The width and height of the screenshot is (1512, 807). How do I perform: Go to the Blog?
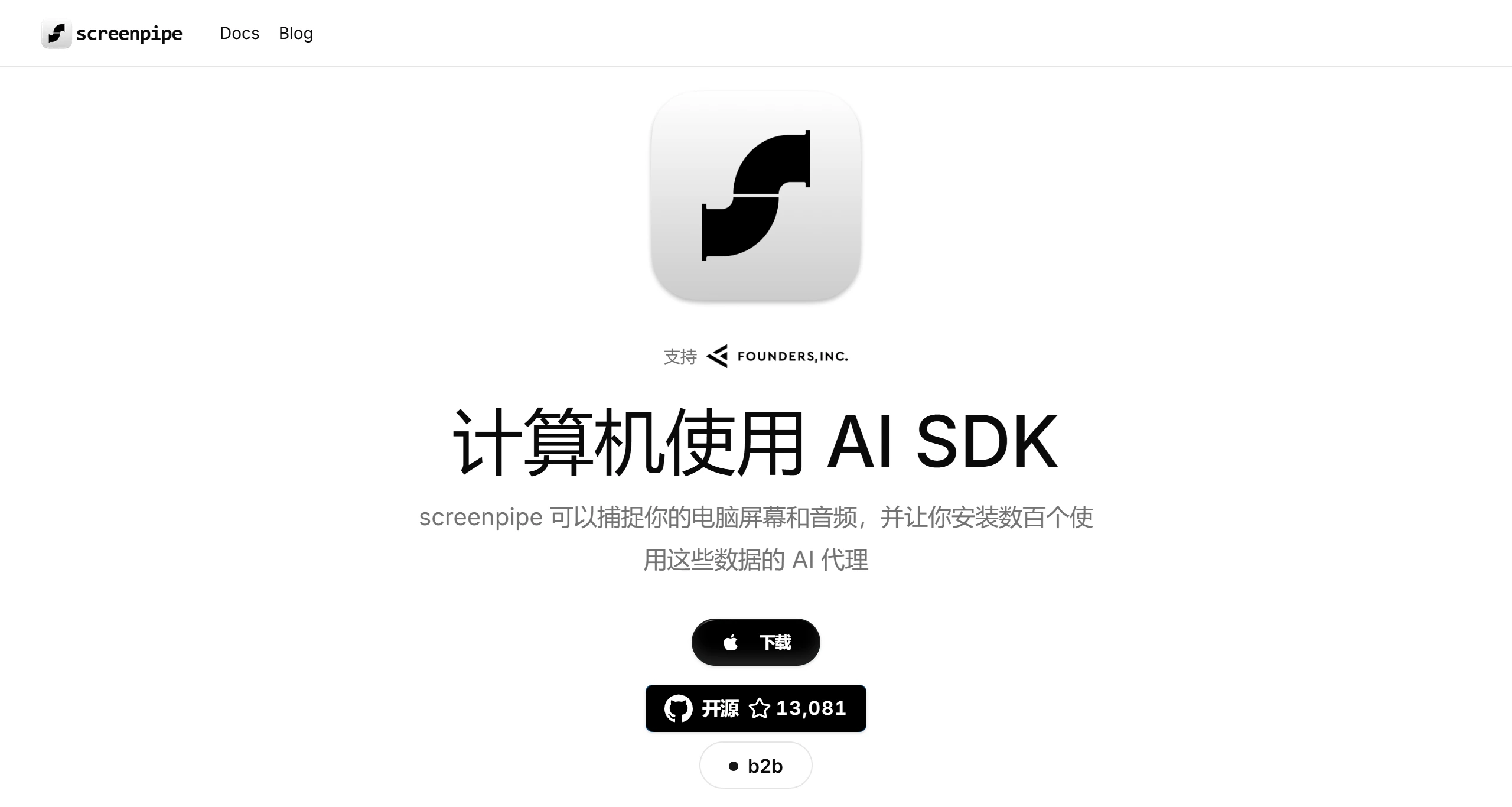click(x=295, y=34)
